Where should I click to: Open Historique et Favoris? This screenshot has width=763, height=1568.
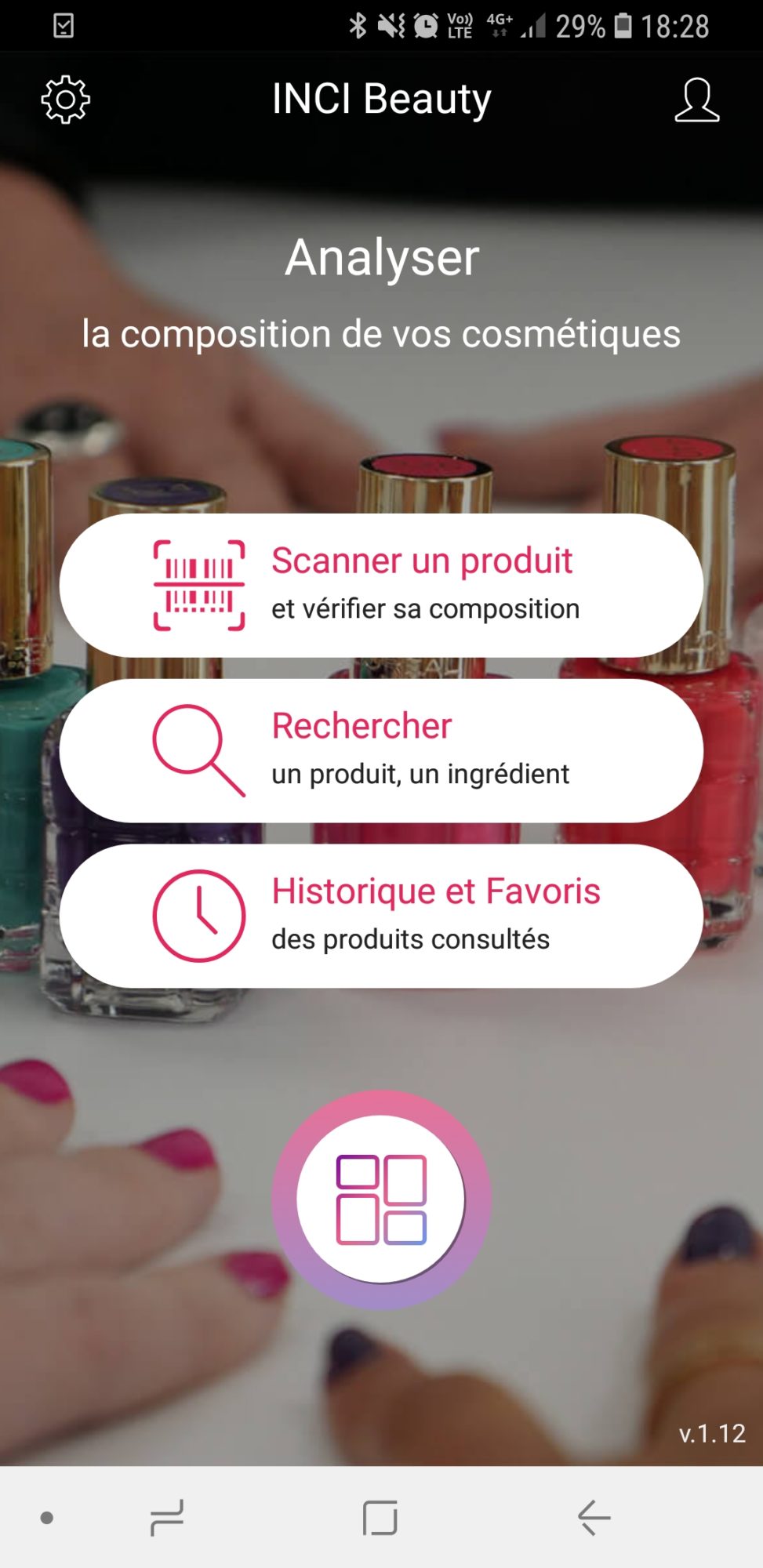click(x=381, y=916)
